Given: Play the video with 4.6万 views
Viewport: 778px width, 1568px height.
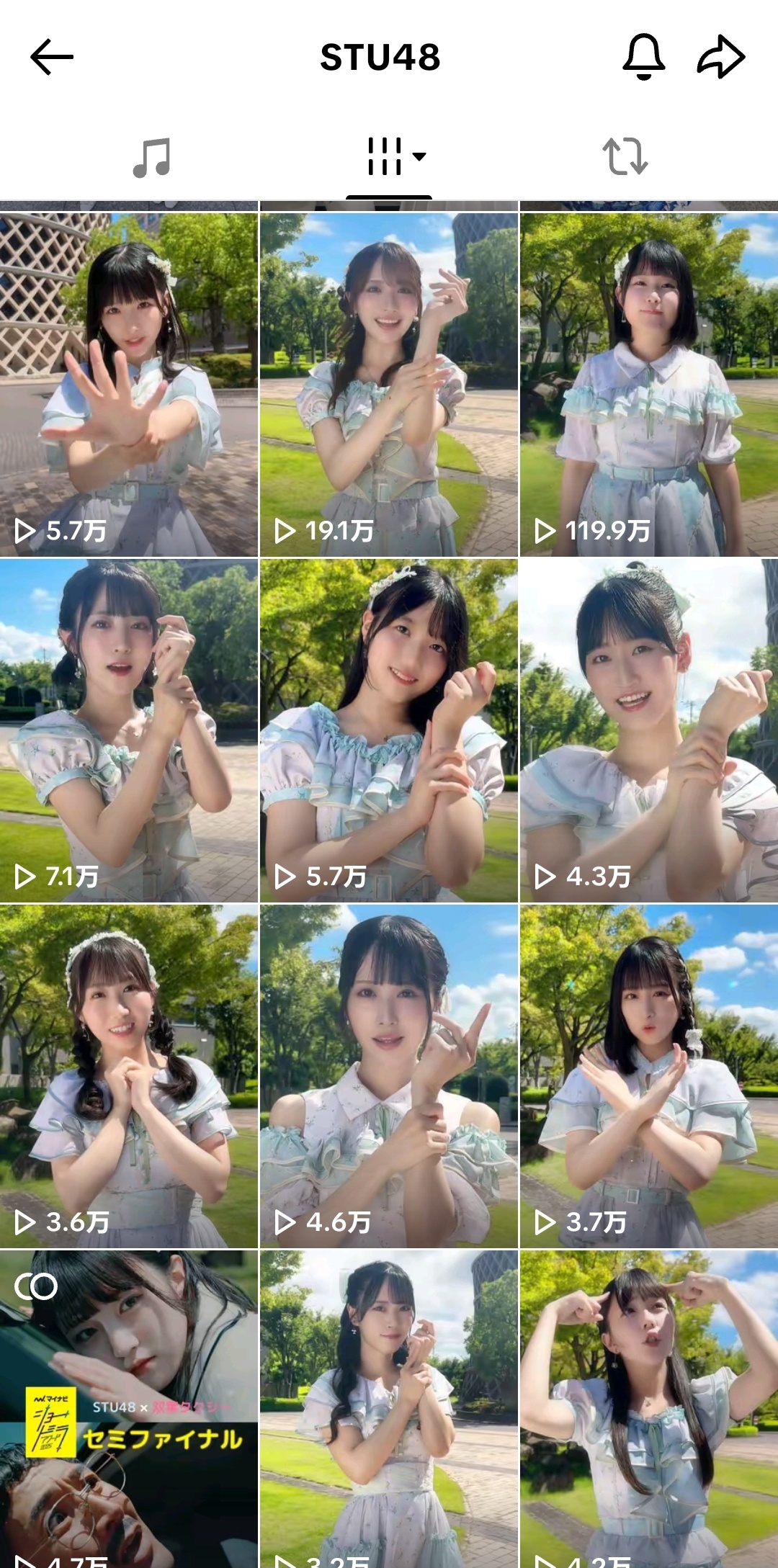Looking at the screenshot, I should (388, 1076).
